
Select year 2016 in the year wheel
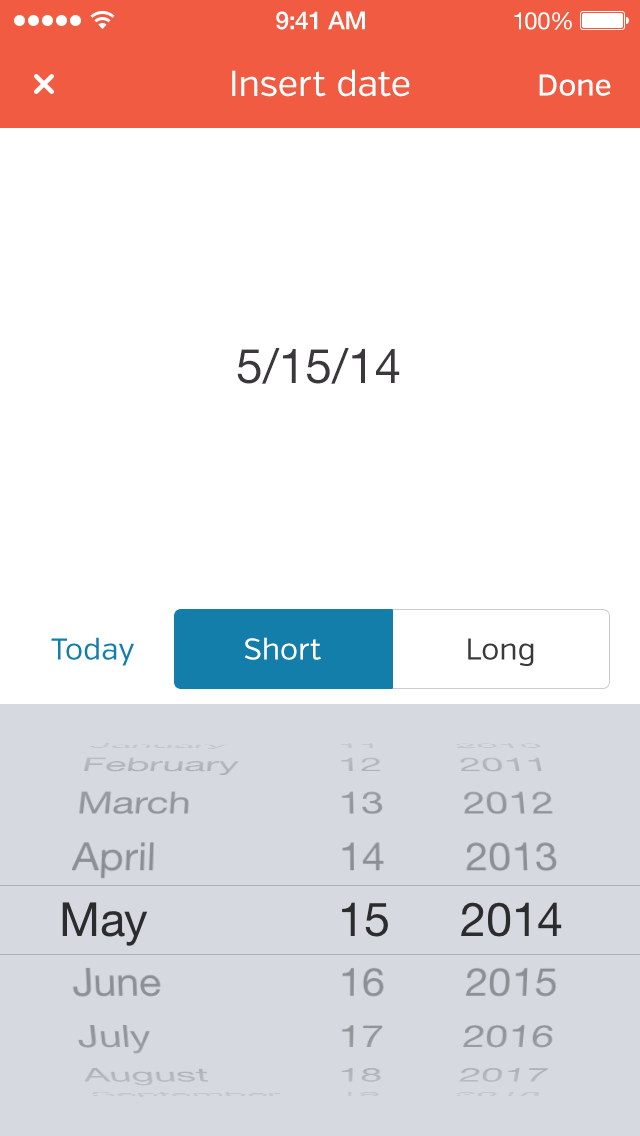pyautogui.click(x=508, y=1036)
